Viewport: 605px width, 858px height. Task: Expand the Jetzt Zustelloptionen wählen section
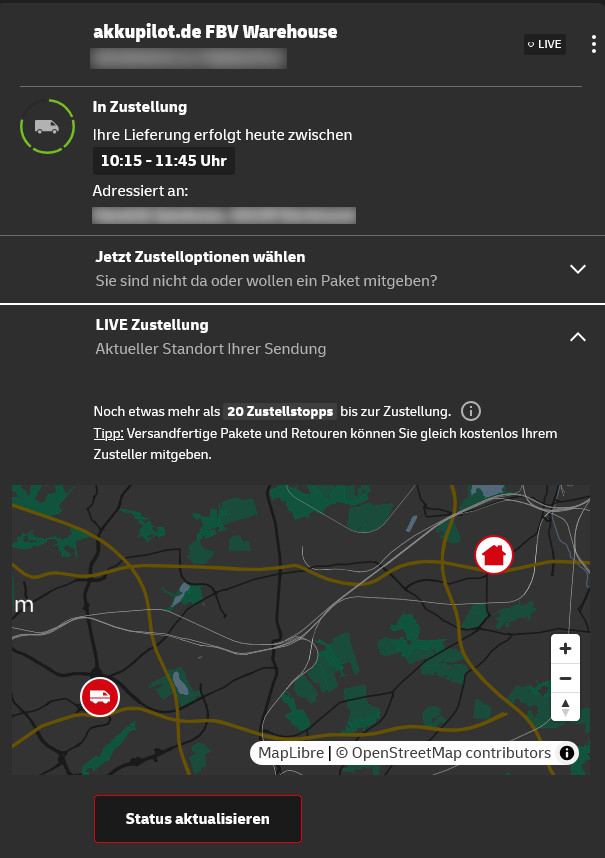click(x=302, y=269)
